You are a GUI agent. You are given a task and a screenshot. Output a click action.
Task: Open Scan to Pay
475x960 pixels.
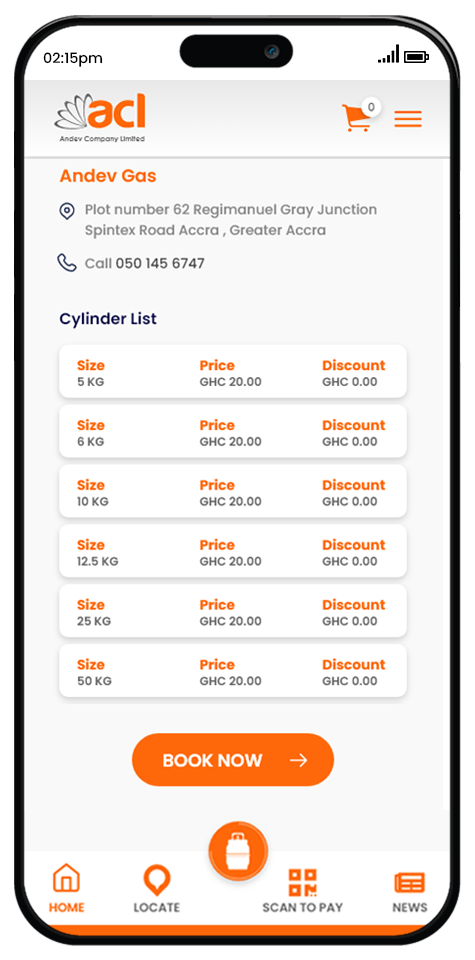[302, 890]
